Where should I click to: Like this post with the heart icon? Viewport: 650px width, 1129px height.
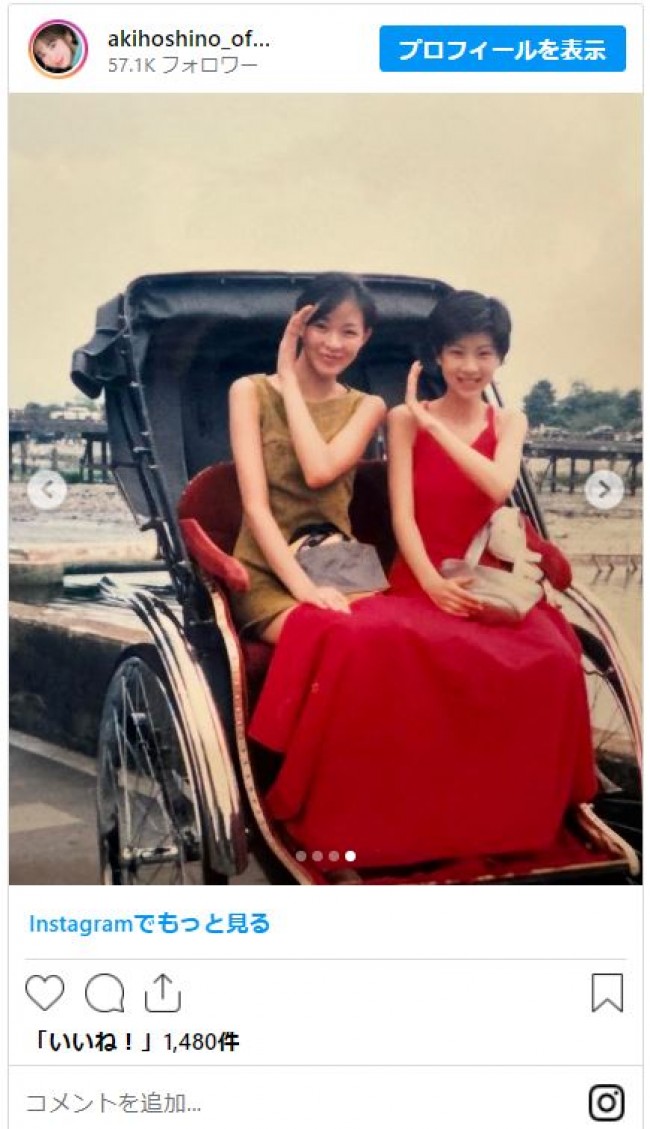click(44, 993)
